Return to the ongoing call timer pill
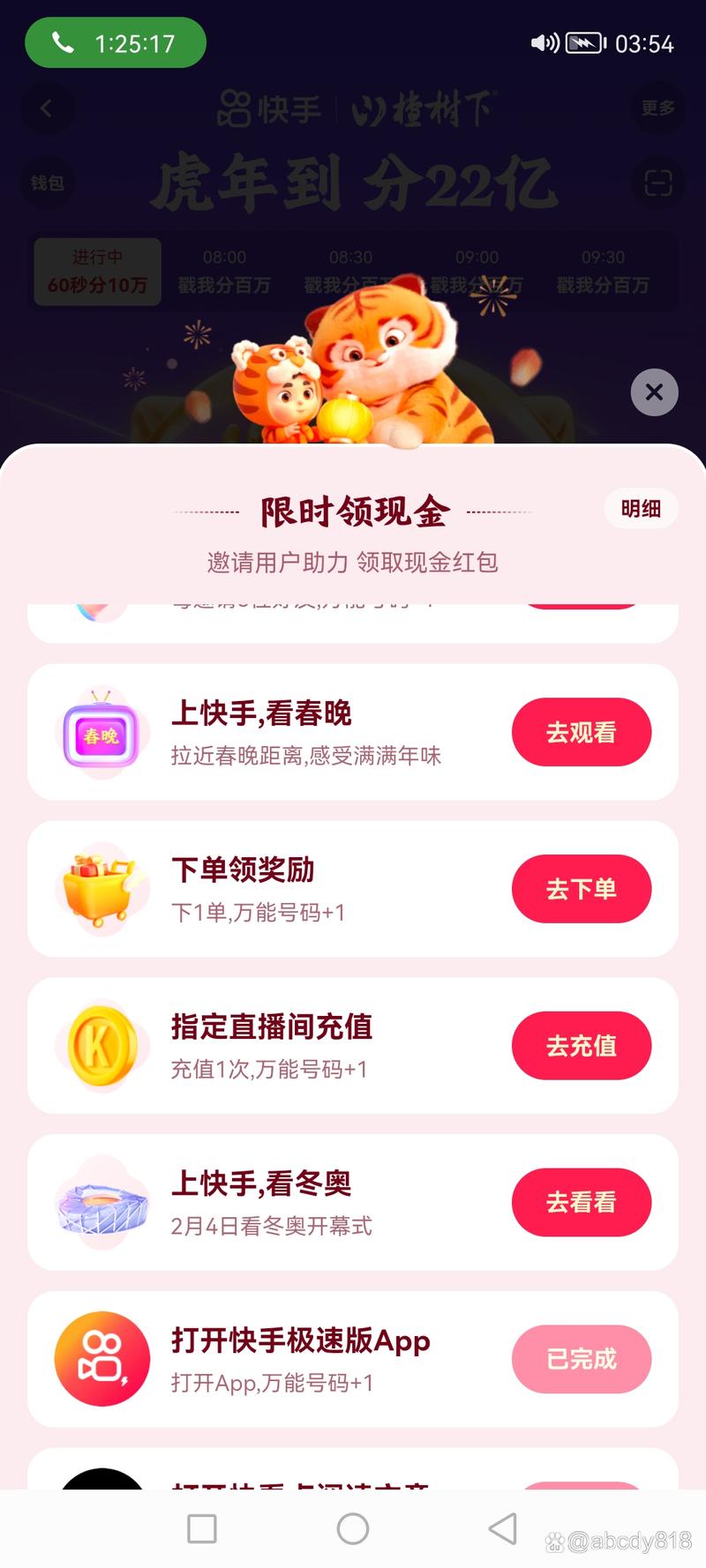The height and width of the screenshot is (1568, 706). [116, 43]
